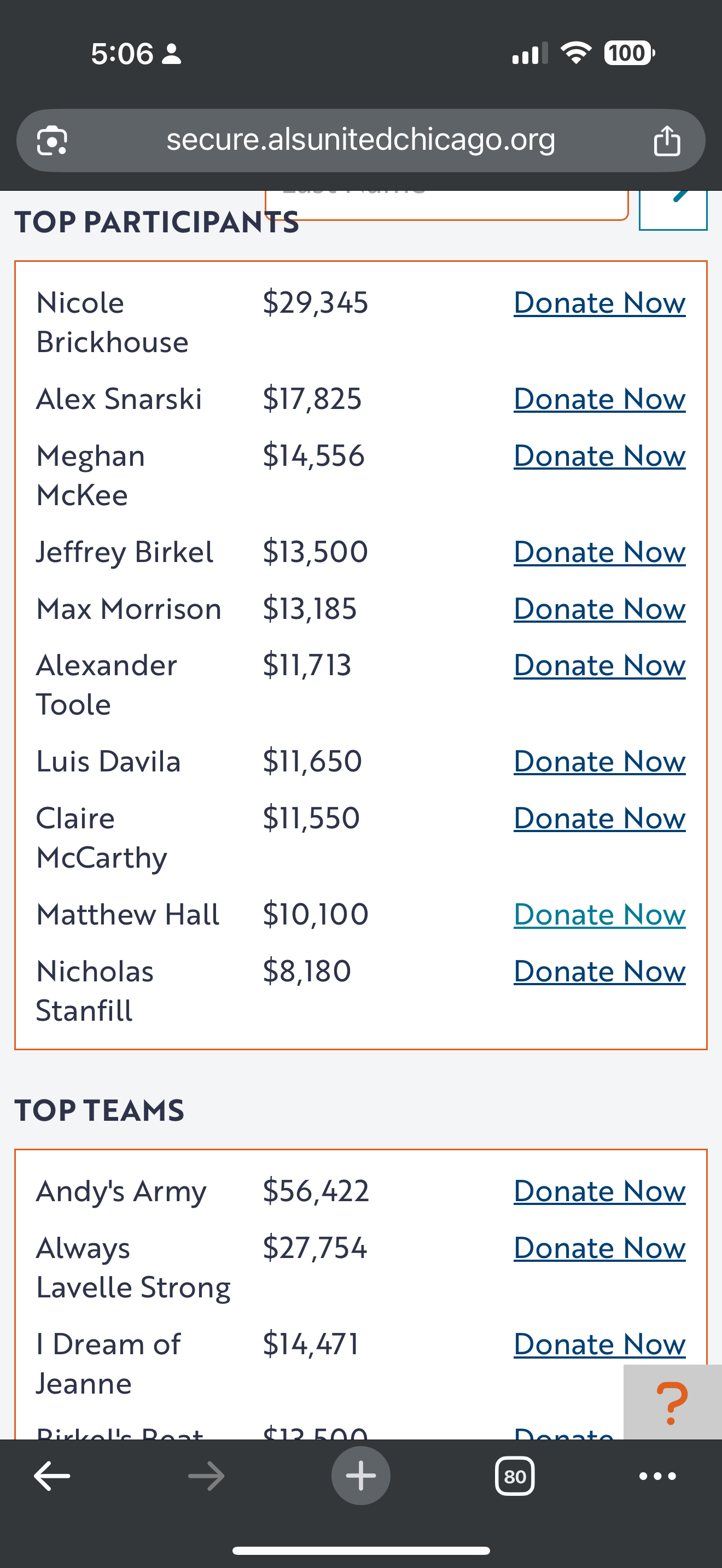This screenshot has width=722, height=1568.
Task: Open Claire McCarthy's Donate Now link
Action: pos(599,817)
